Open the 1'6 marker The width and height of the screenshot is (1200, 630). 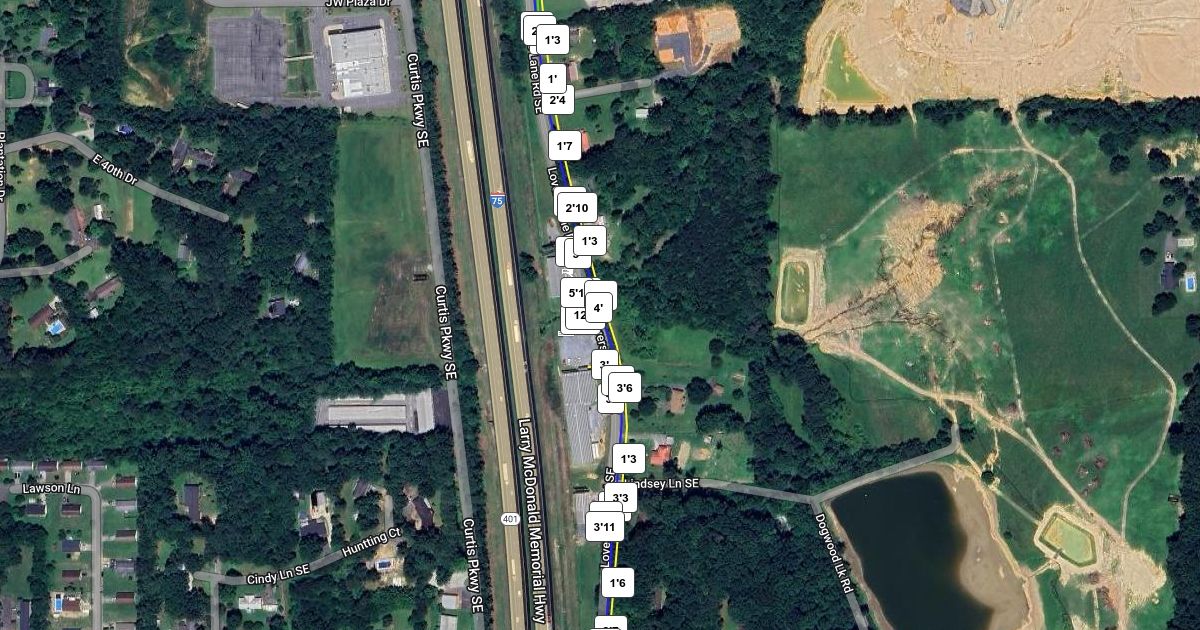pos(618,584)
